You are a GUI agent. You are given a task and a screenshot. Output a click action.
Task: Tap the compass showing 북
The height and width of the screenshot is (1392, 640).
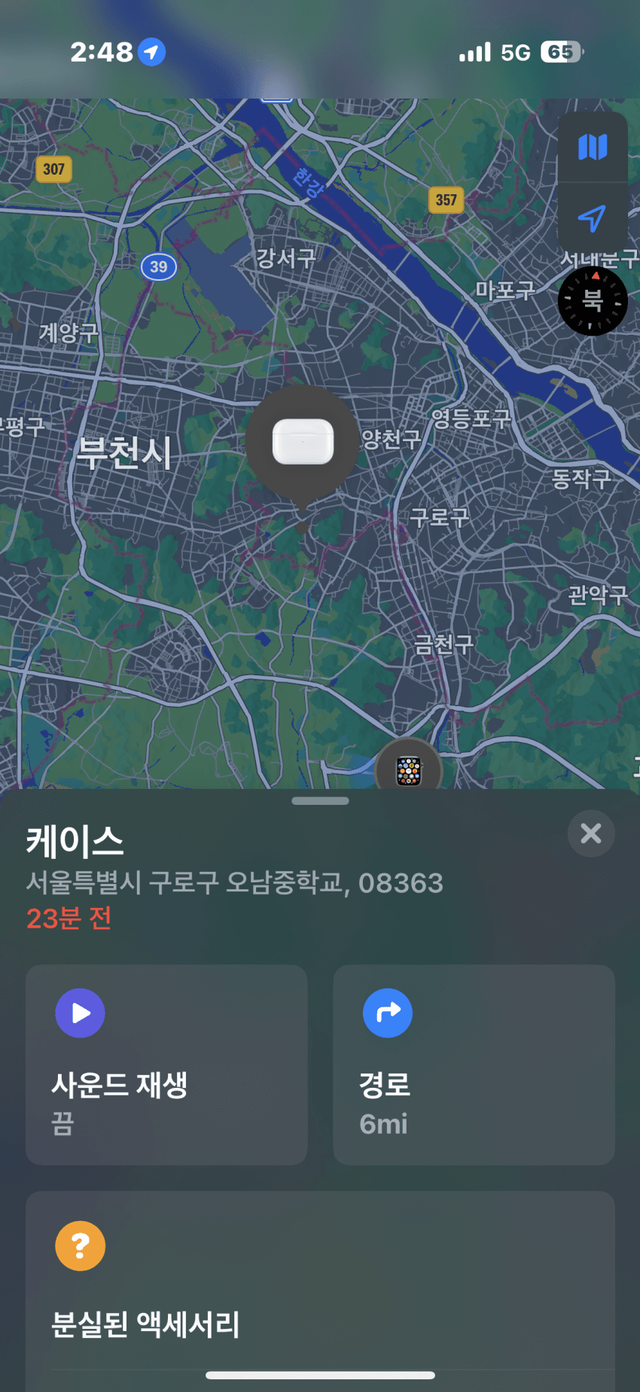point(592,300)
